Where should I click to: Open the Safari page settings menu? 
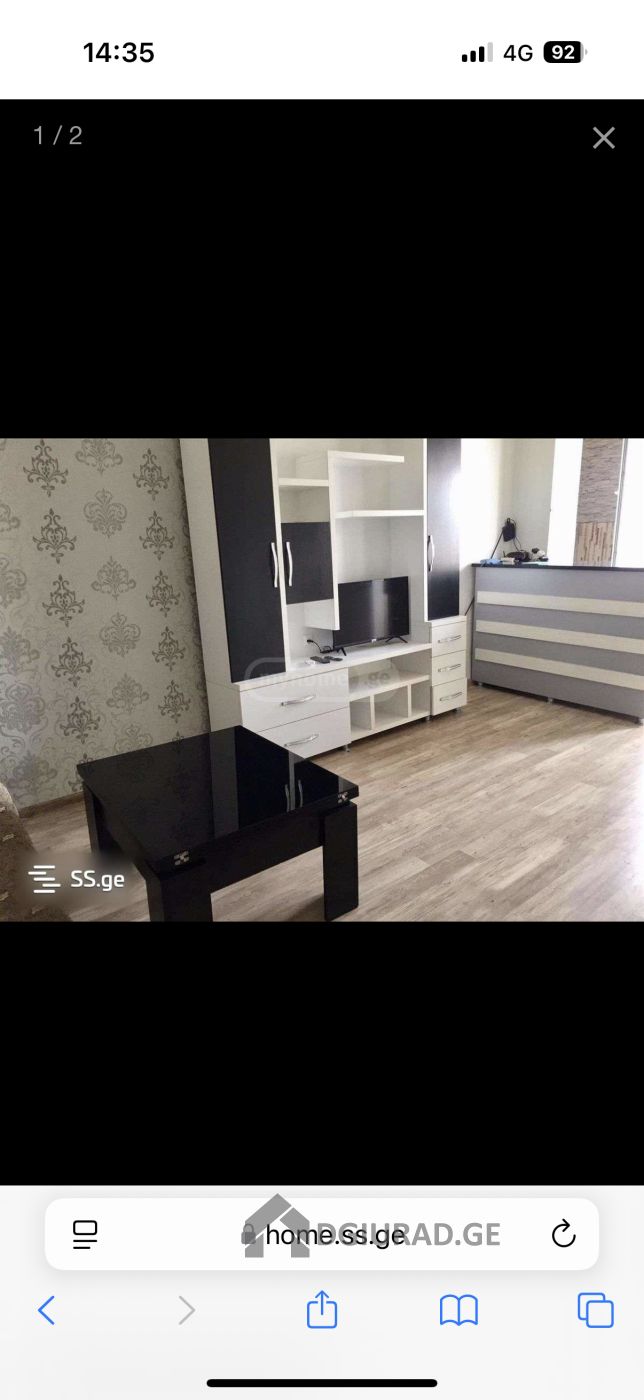pos(85,1234)
